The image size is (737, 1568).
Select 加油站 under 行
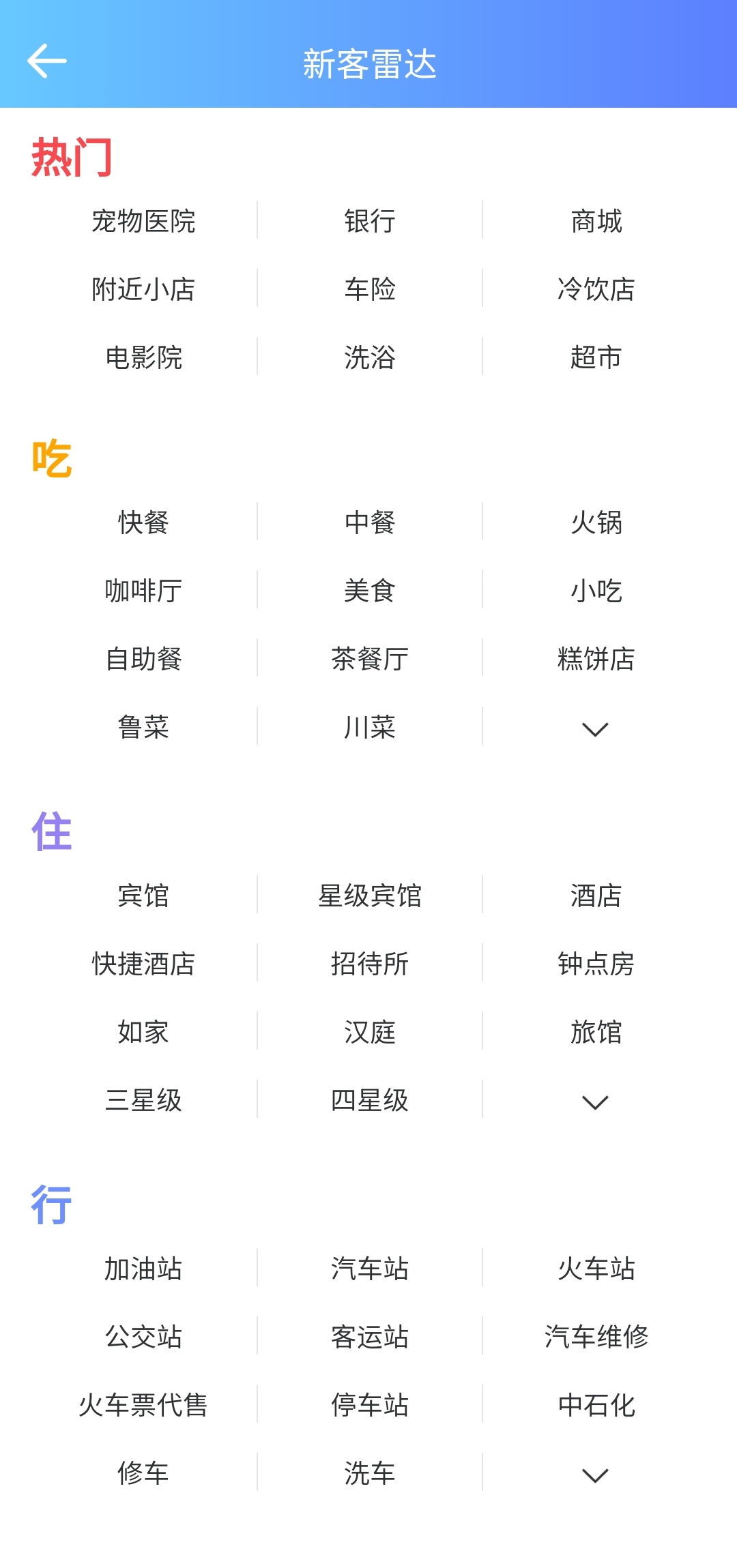coord(143,1269)
